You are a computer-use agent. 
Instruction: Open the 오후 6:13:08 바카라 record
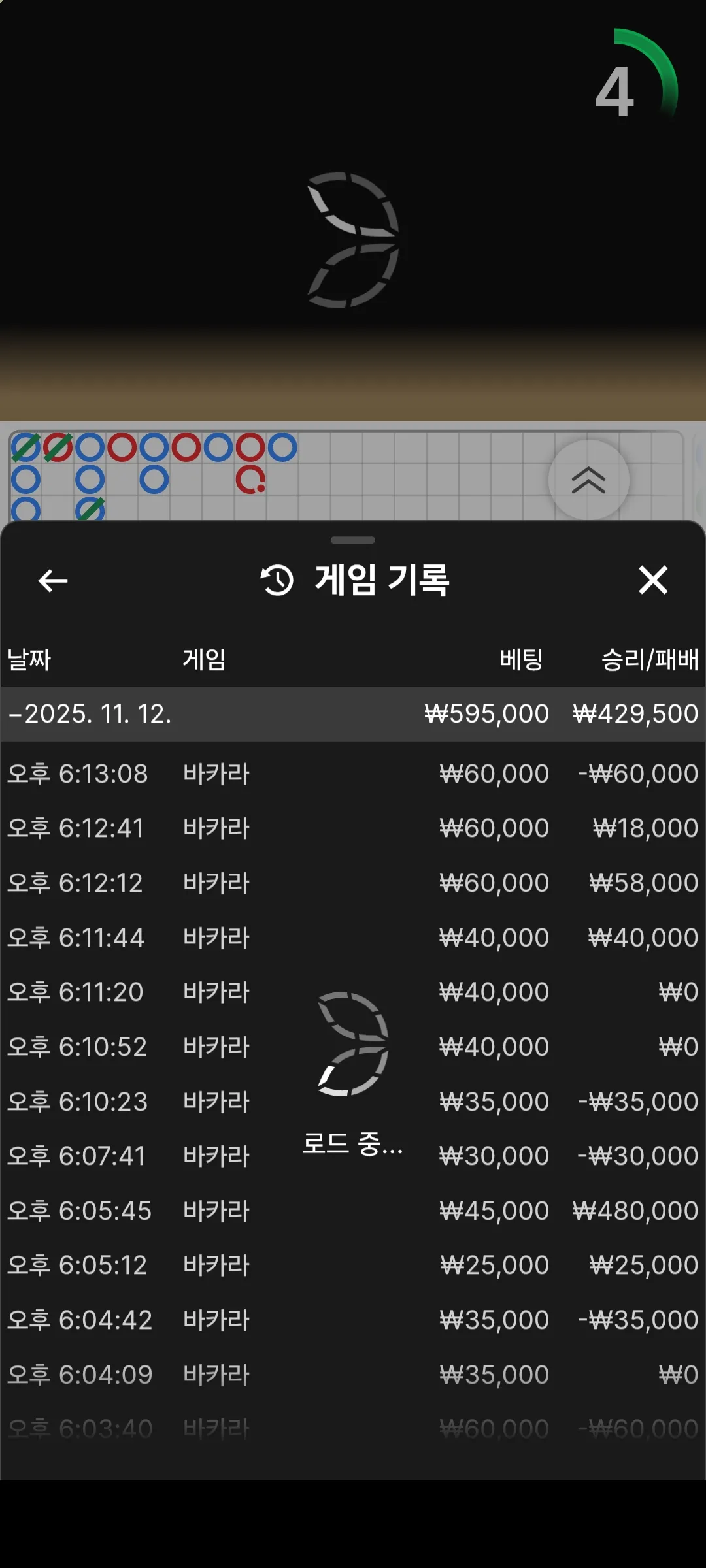(x=353, y=774)
